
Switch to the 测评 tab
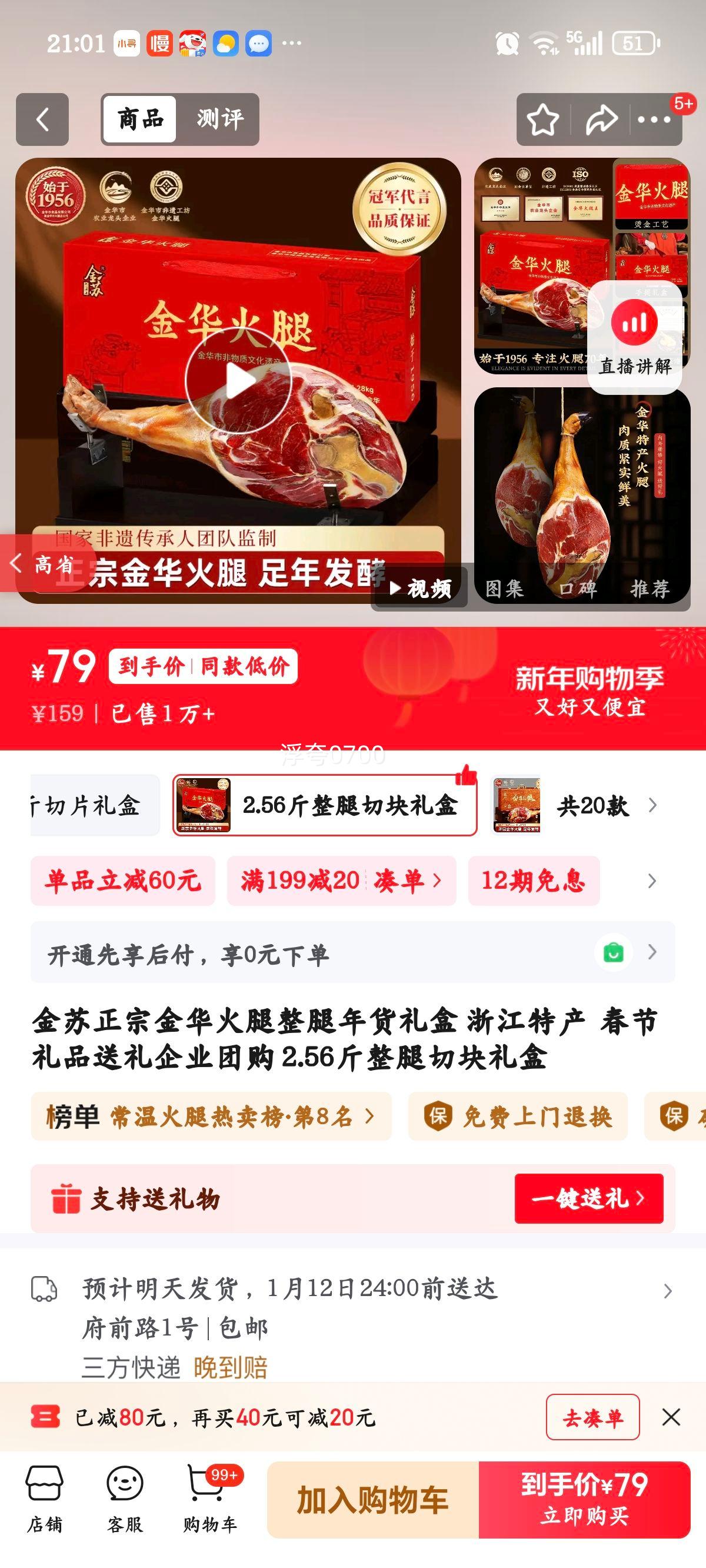[x=219, y=118]
